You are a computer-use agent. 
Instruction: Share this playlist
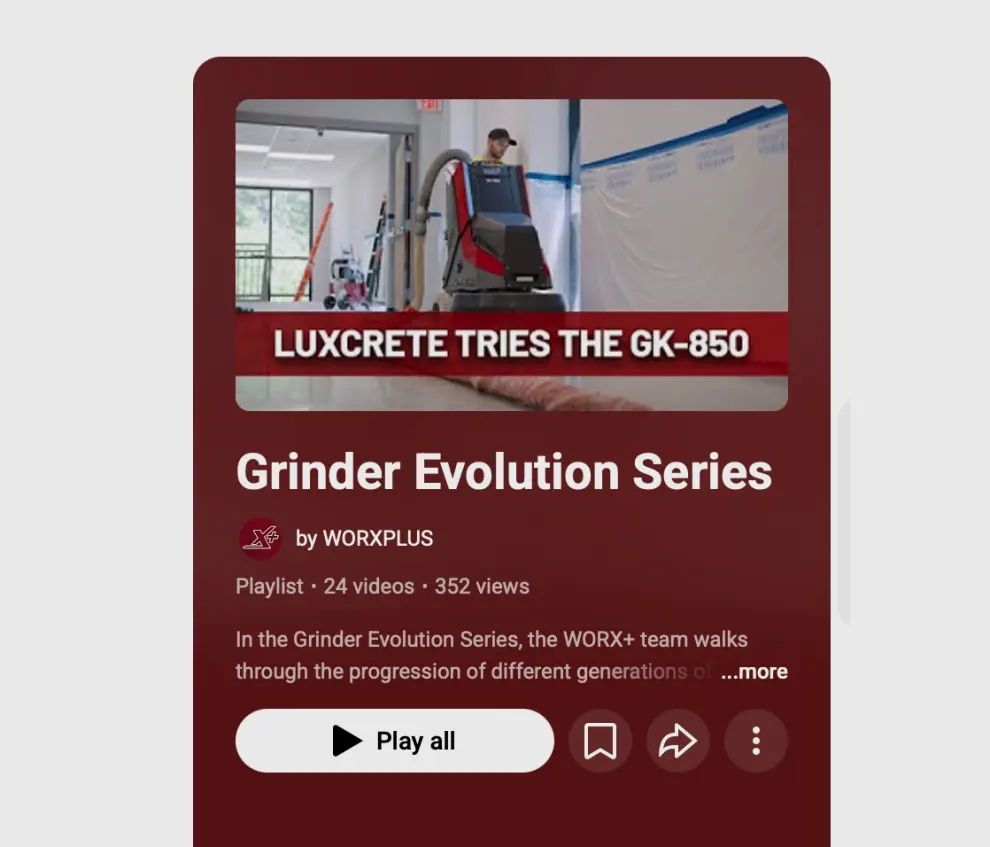[678, 741]
